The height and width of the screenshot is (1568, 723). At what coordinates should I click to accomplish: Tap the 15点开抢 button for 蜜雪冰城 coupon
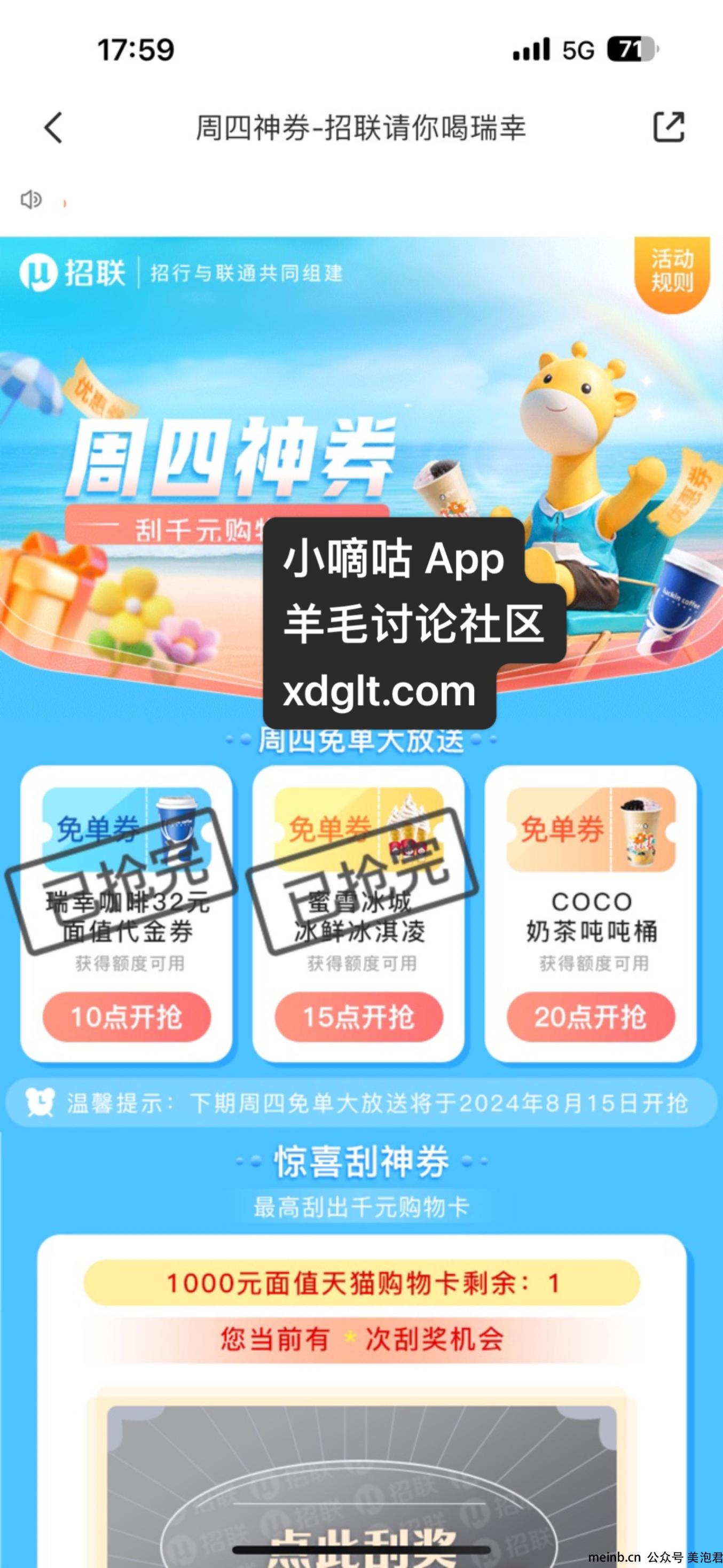359,1017
